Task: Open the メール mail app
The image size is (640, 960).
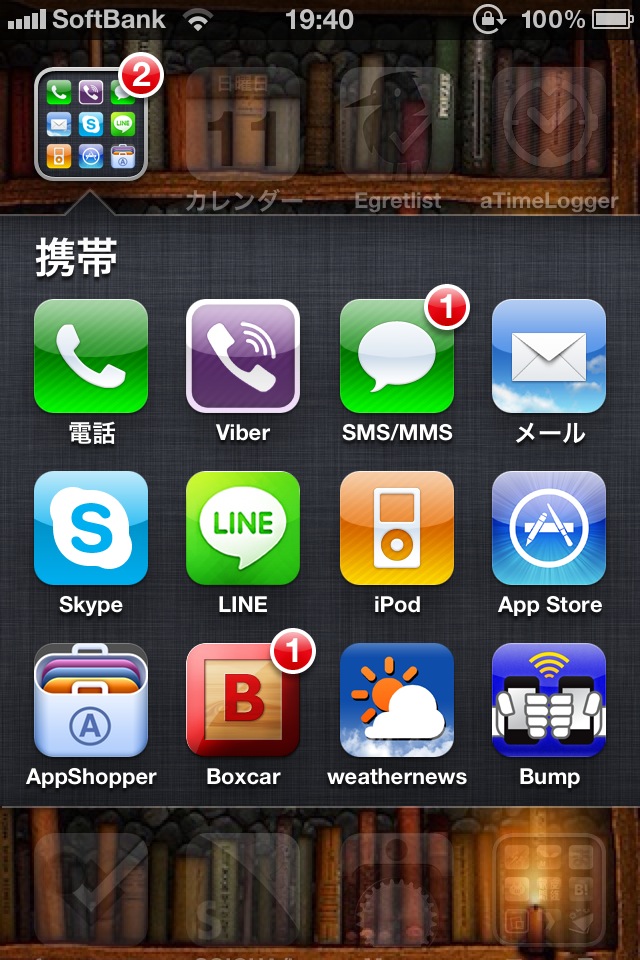Action: pos(549,356)
